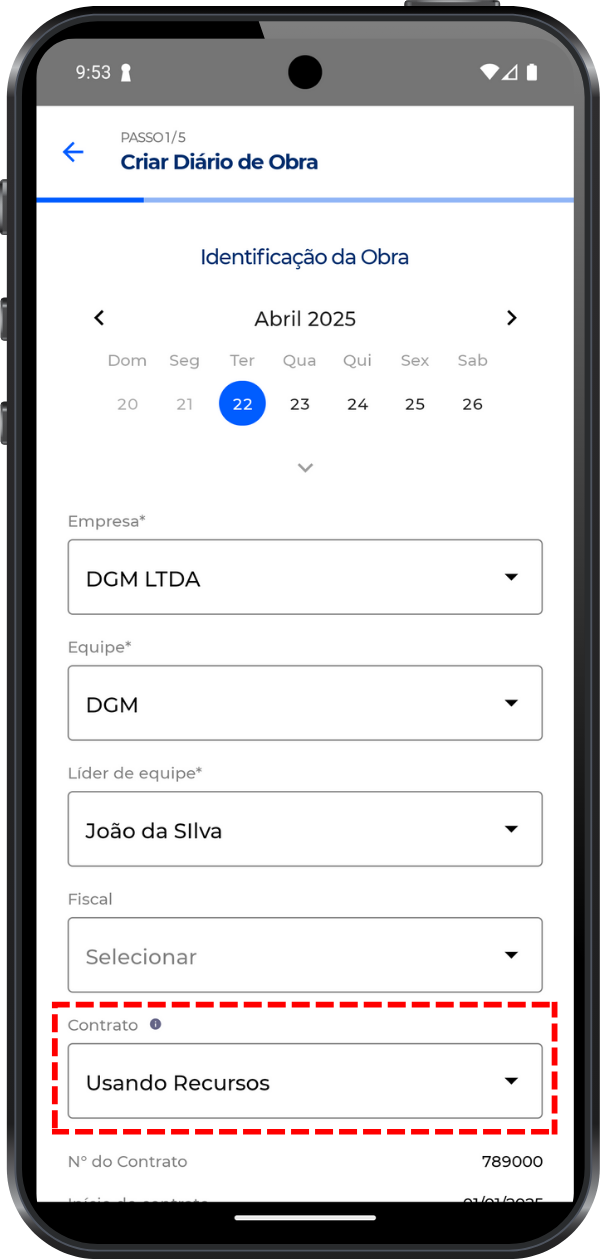Viewport: 600px width, 1259px height.
Task: Select day 23 in the calendar
Action: point(300,404)
